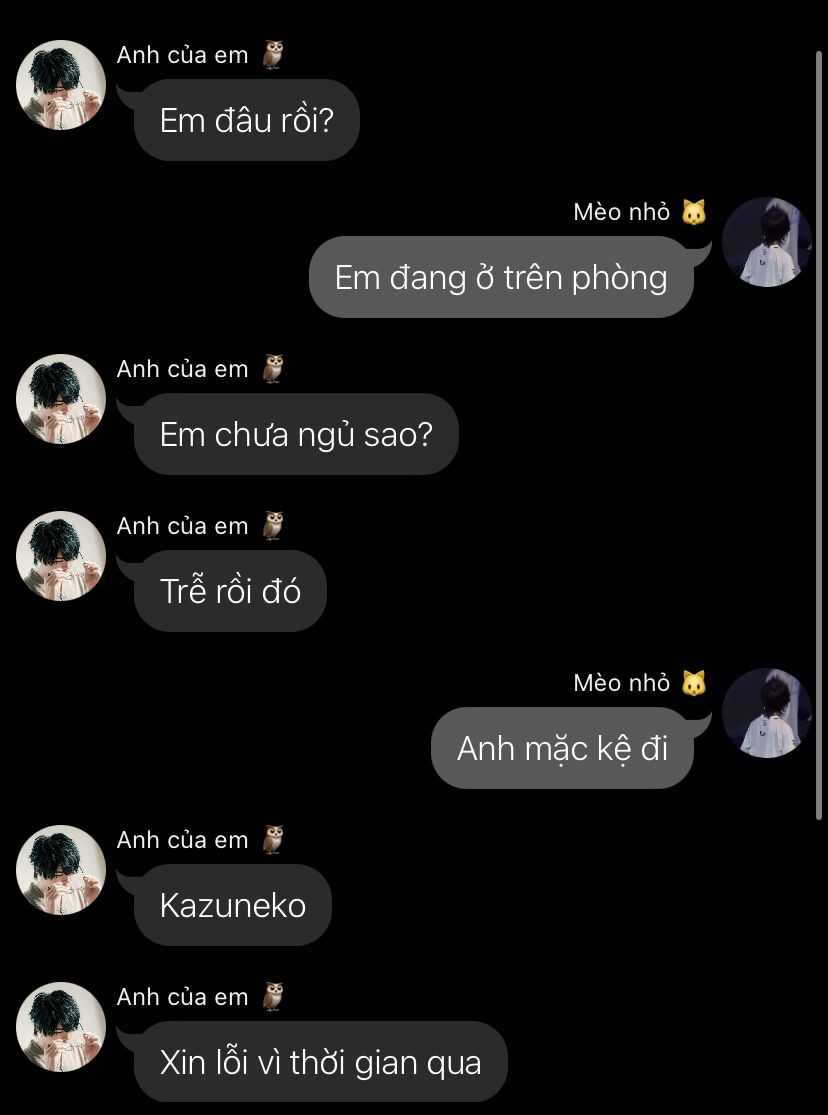The height and width of the screenshot is (1115, 828).
Task: Open avatar next to "Trễ rồi đó" message
Action: click(61, 556)
